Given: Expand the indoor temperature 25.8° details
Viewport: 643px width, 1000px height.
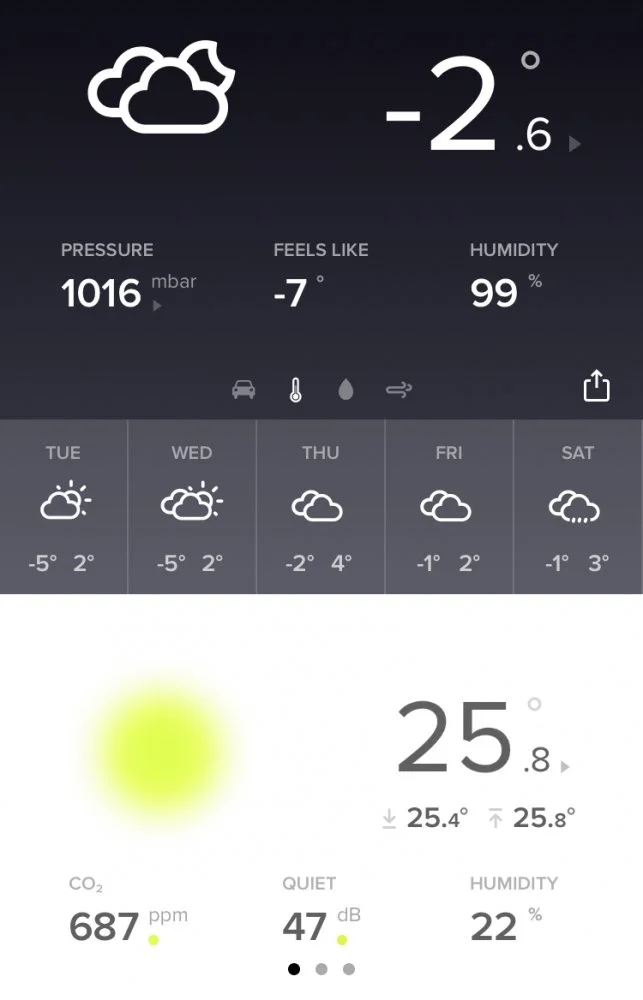Looking at the screenshot, I should pyautogui.click(x=565, y=767).
